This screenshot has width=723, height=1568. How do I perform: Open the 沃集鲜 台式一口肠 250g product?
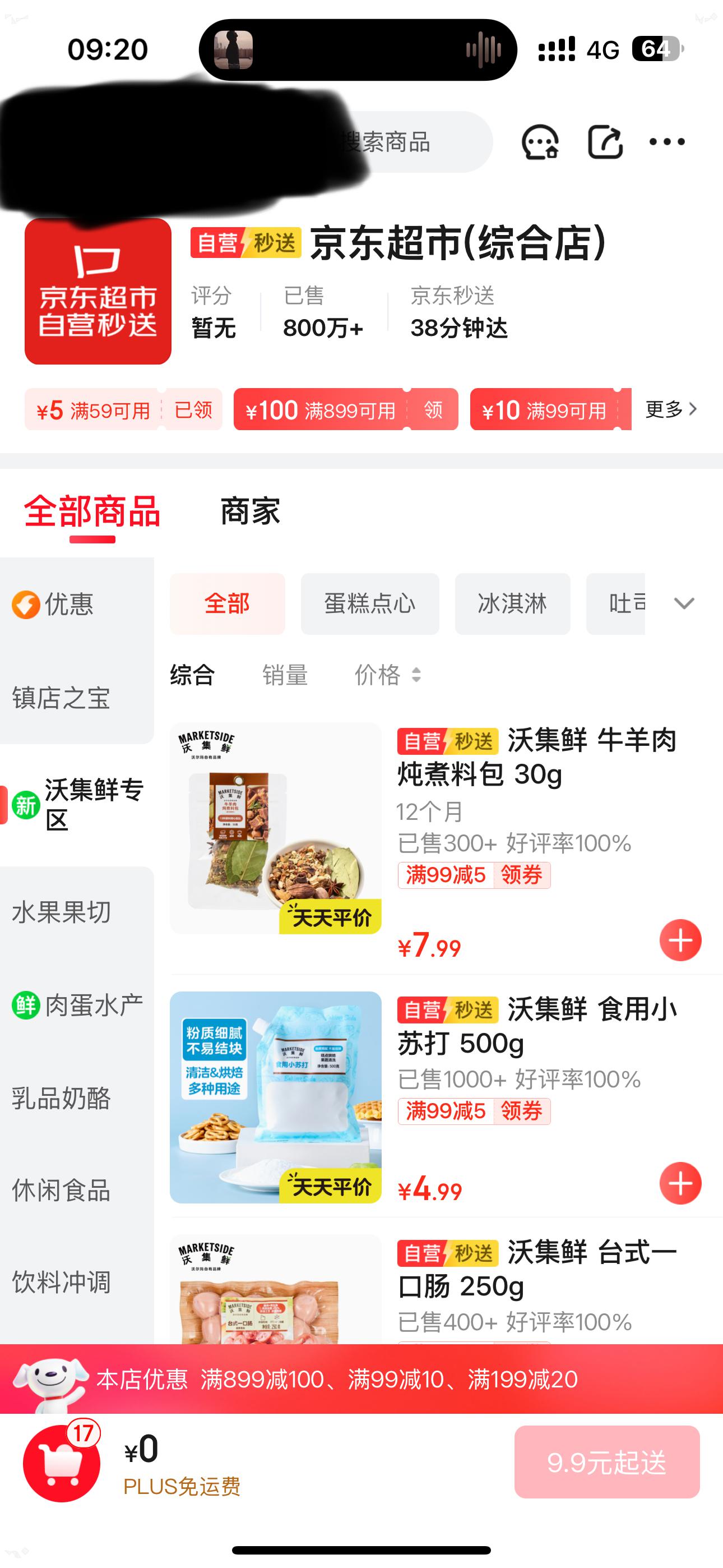tap(536, 1270)
